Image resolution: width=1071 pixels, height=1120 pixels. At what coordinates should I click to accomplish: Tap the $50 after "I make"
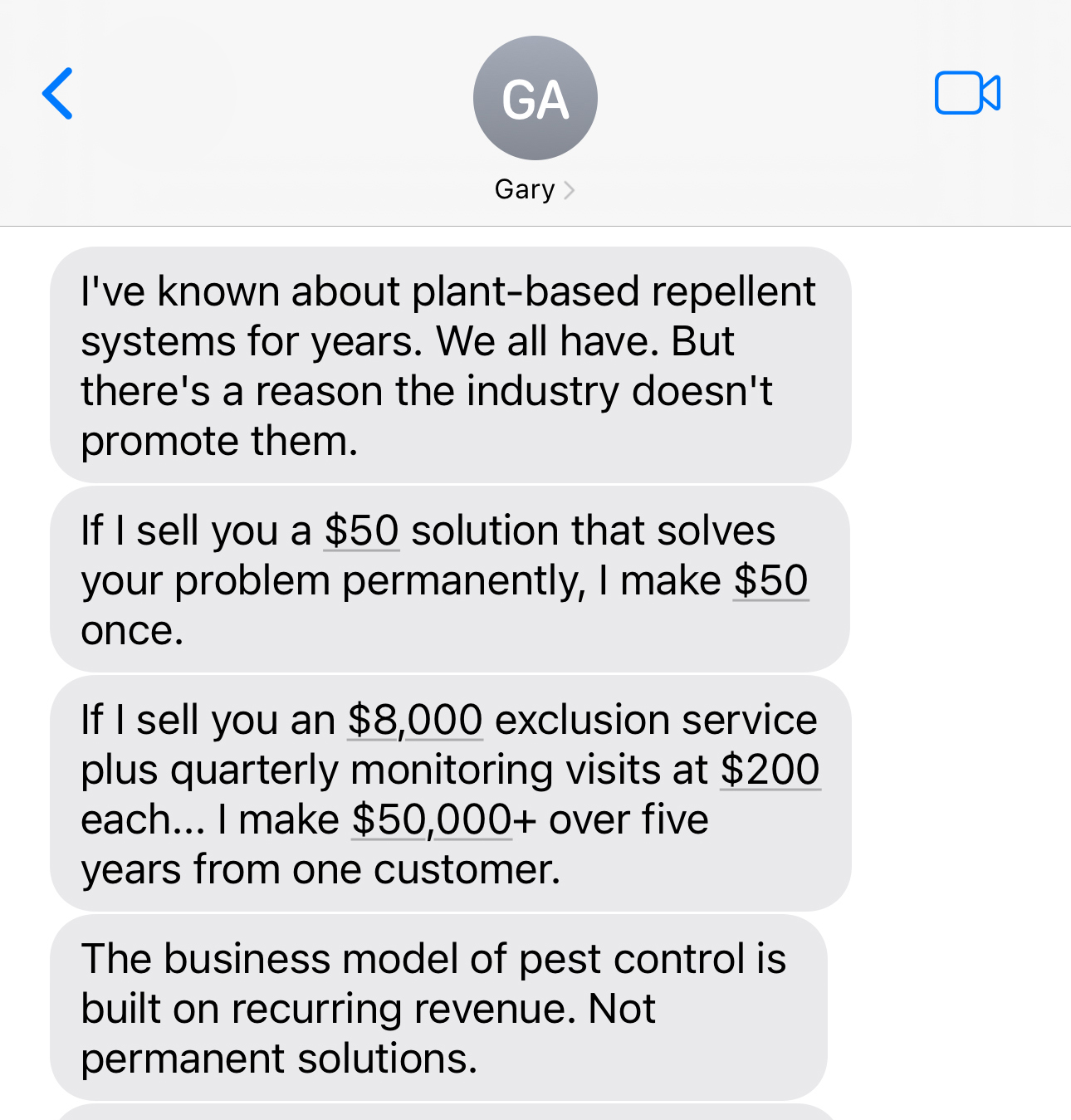770,580
